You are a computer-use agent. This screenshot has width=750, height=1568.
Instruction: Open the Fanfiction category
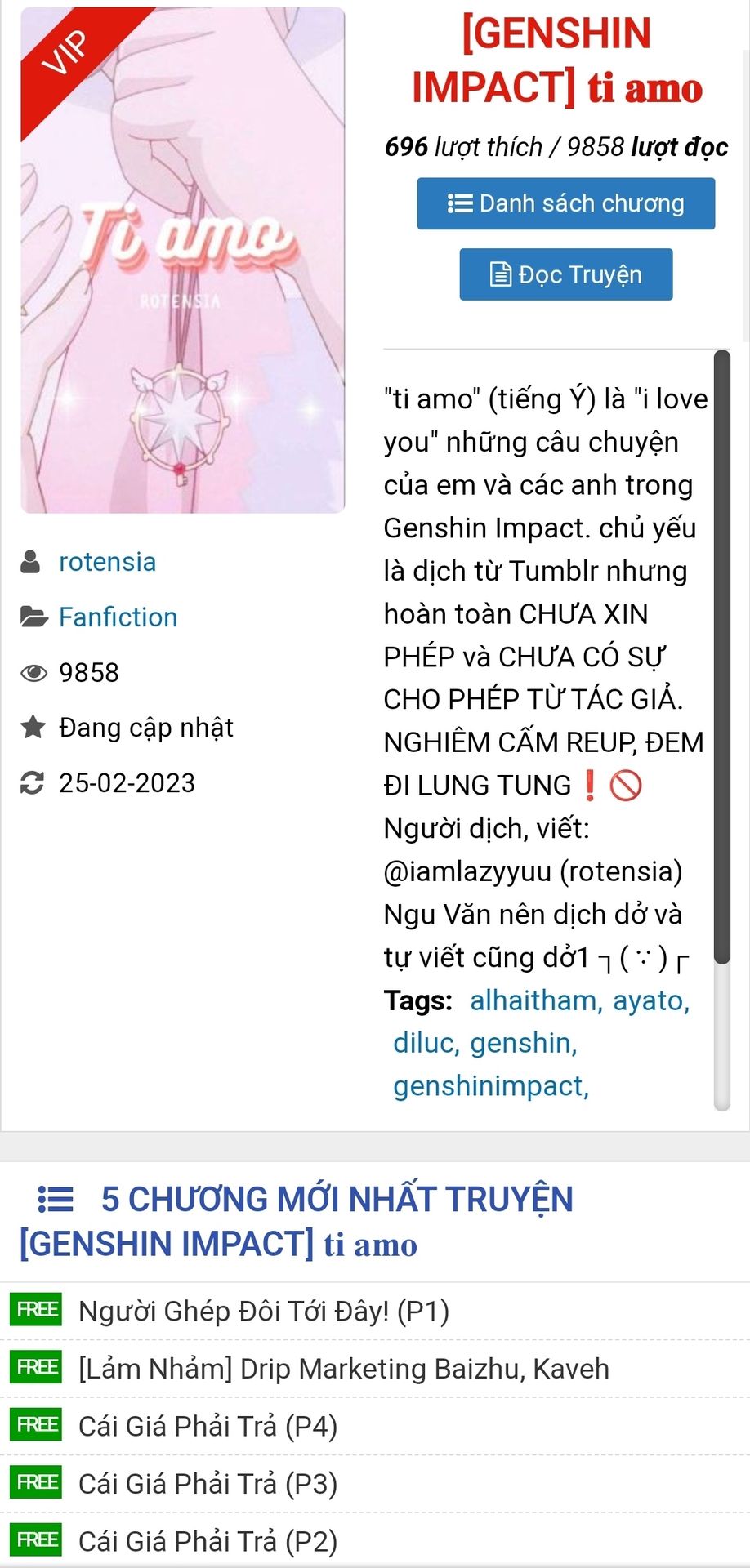(x=118, y=617)
